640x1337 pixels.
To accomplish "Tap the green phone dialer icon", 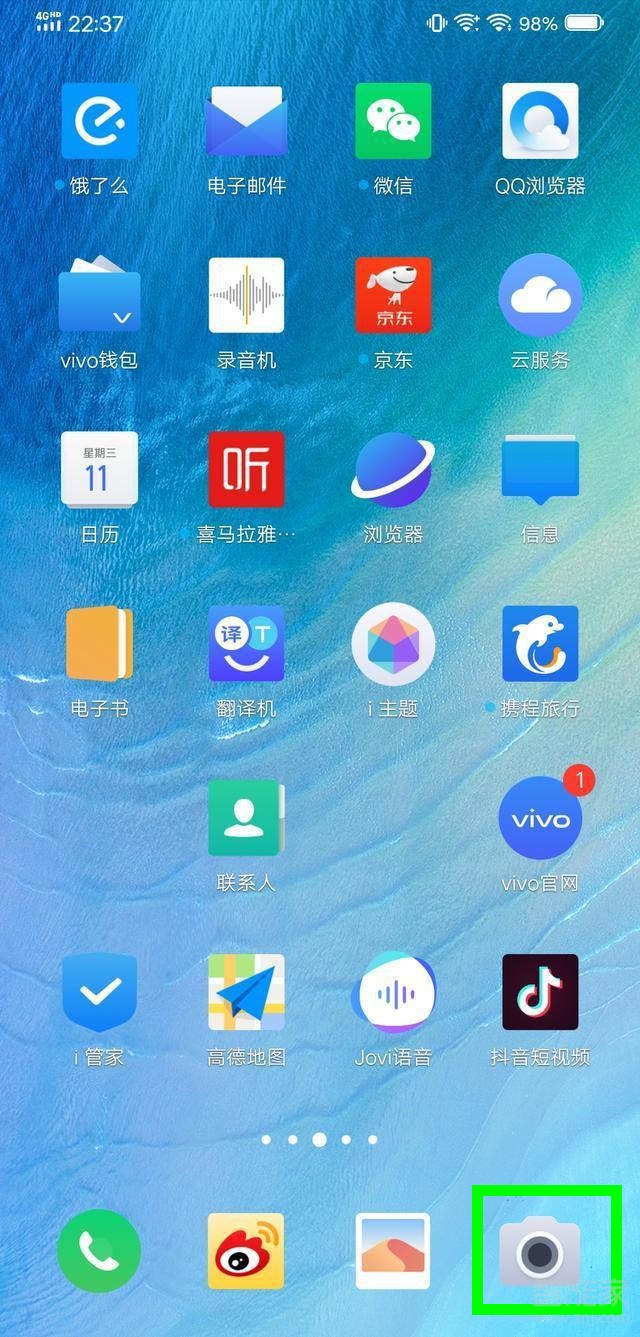I will click(99, 1250).
